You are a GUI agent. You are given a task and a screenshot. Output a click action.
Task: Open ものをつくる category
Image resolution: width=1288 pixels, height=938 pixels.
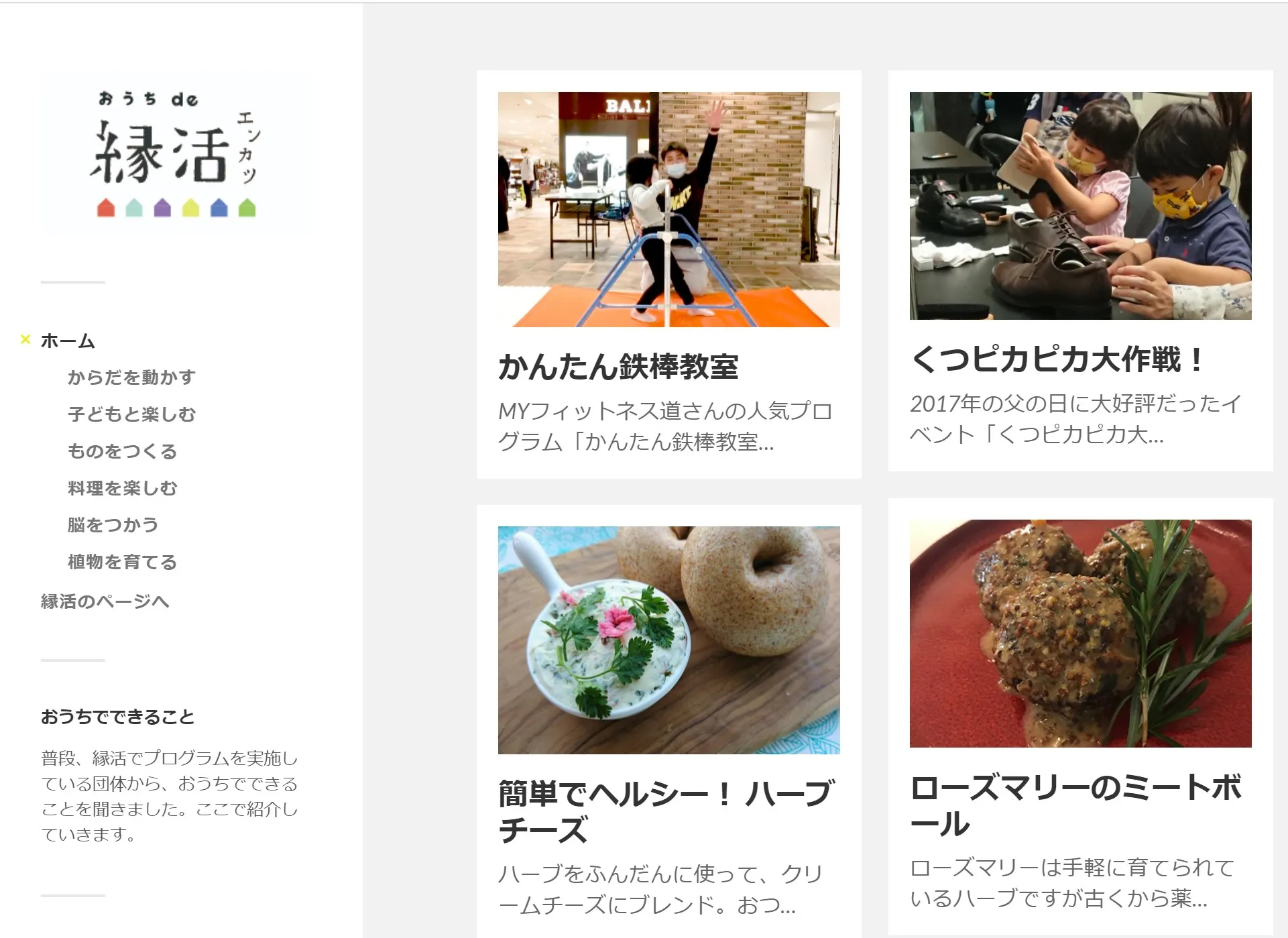(122, 451)
